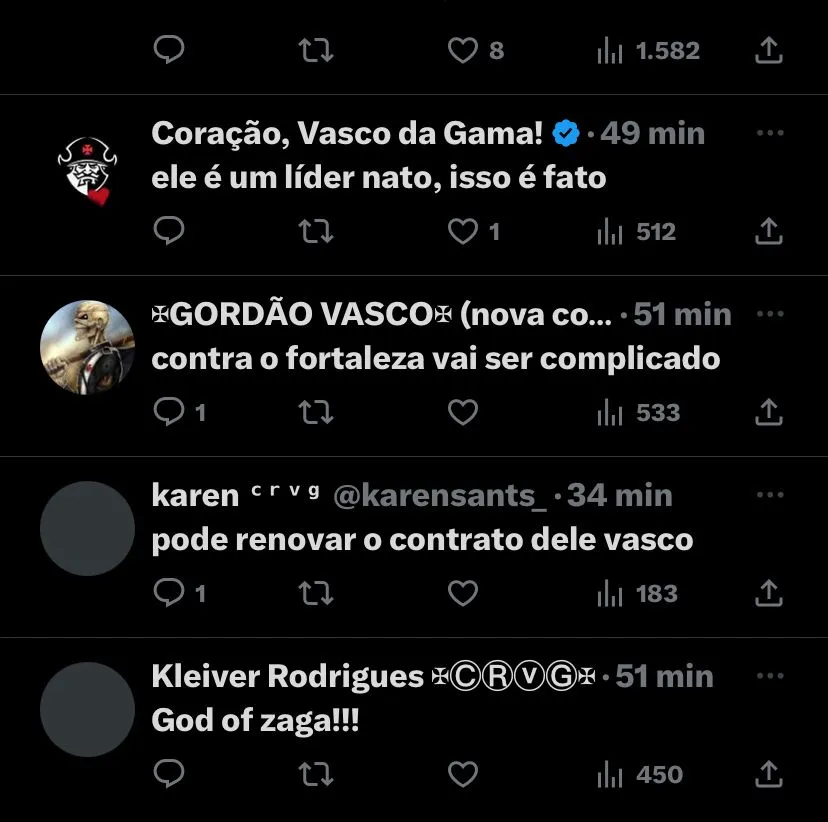This screenshot has width=828, height=822.
Task: Open more options on Coração, Vasco da Gama tweet
Action: point(769,133)
